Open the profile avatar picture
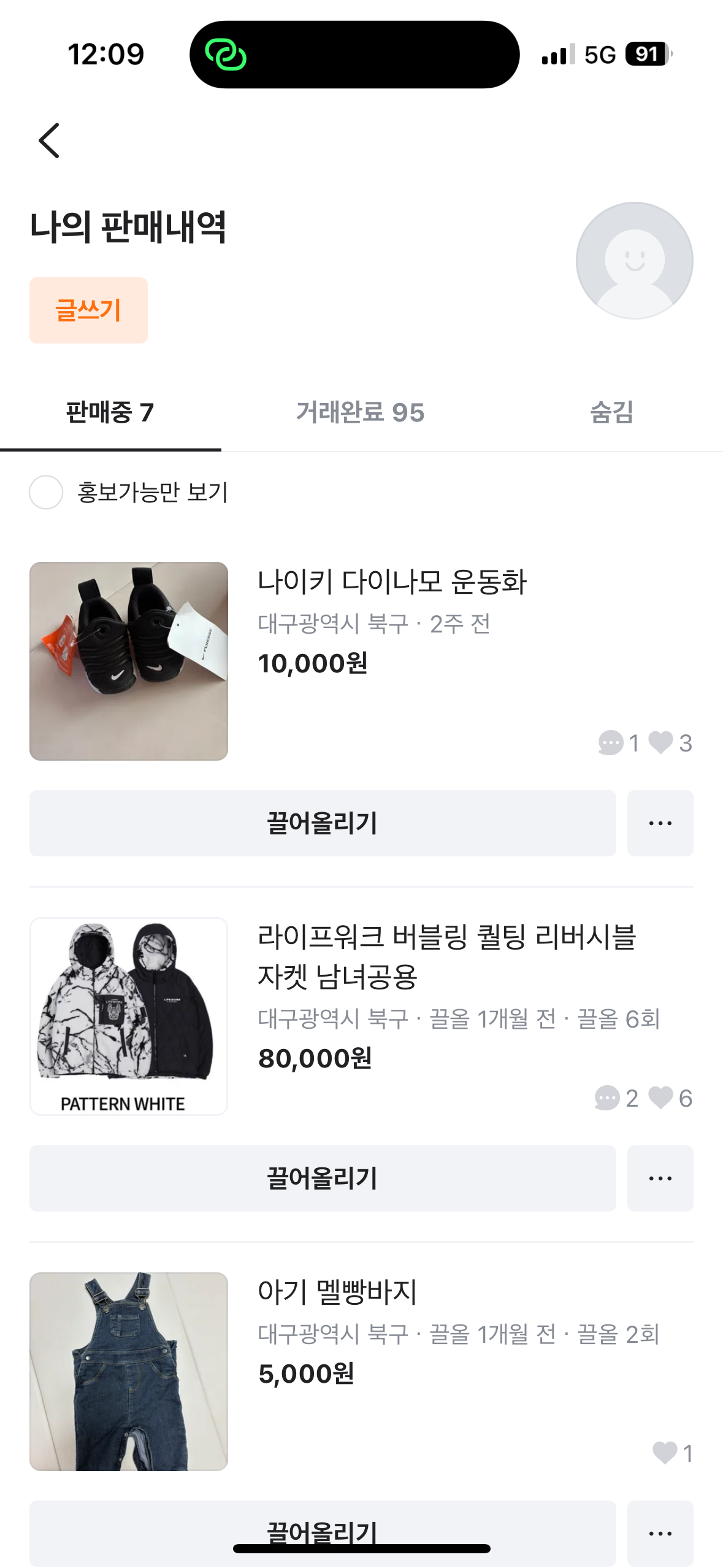Screen dimensions: 723x1568 pyautogui.click(x=634, y=261)
